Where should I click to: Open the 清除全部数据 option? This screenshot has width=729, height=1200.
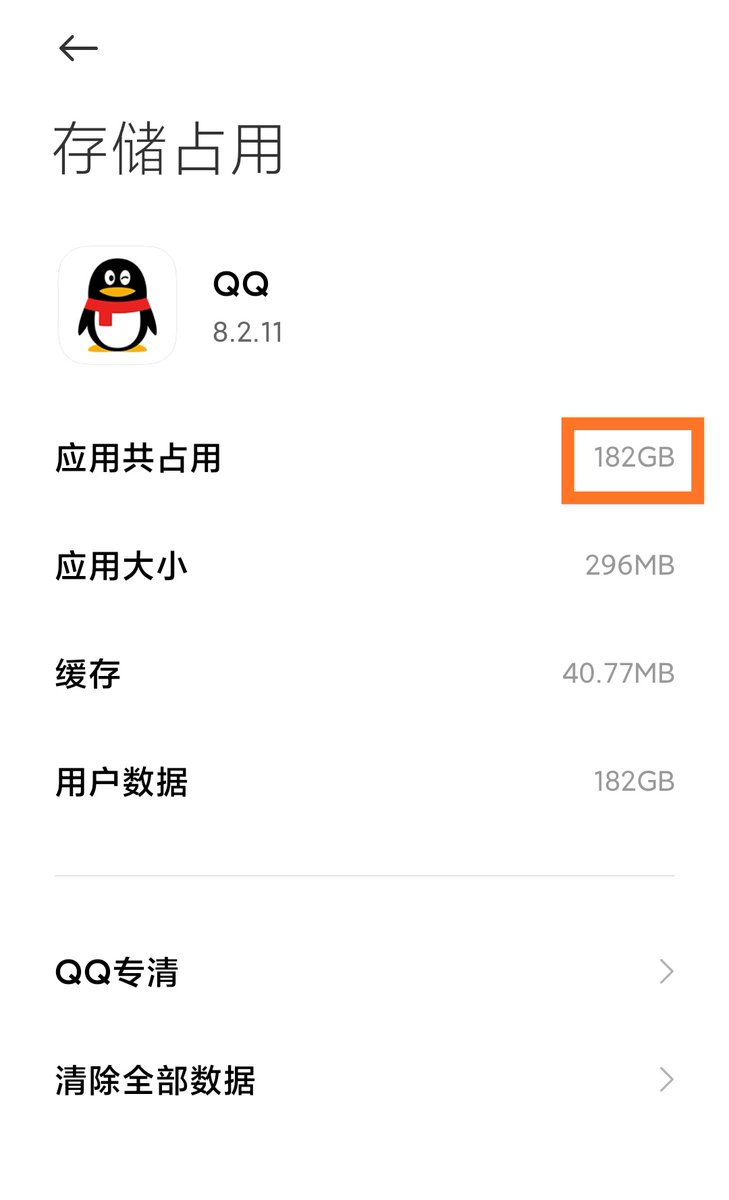(364, 1080)
